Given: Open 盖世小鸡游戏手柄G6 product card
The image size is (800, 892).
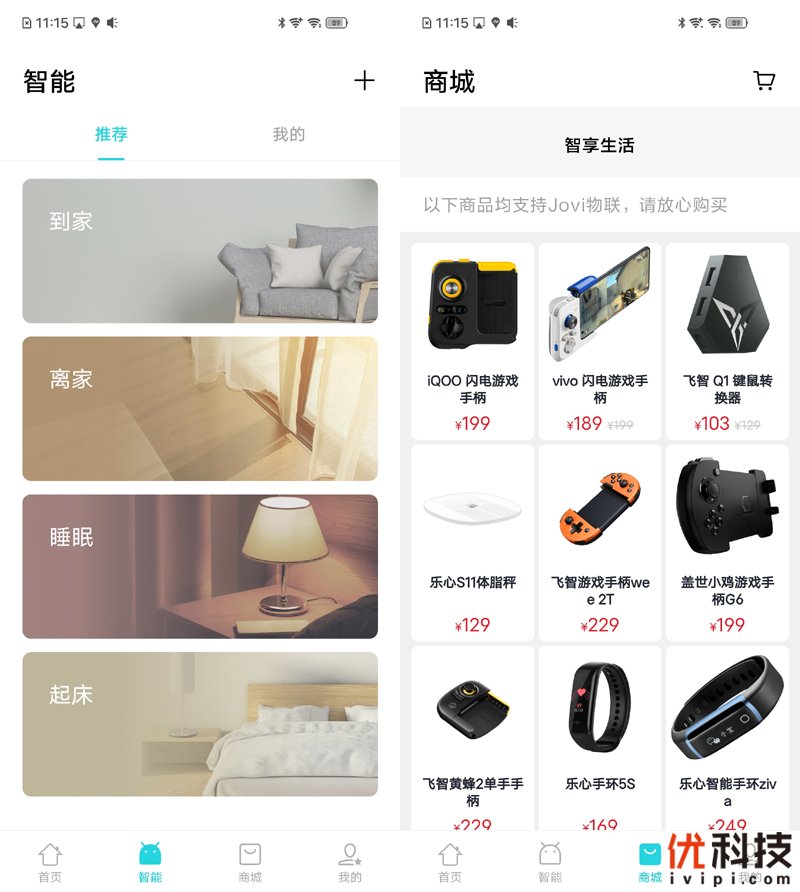Looking at the screenshot, I should coord(727,542).
